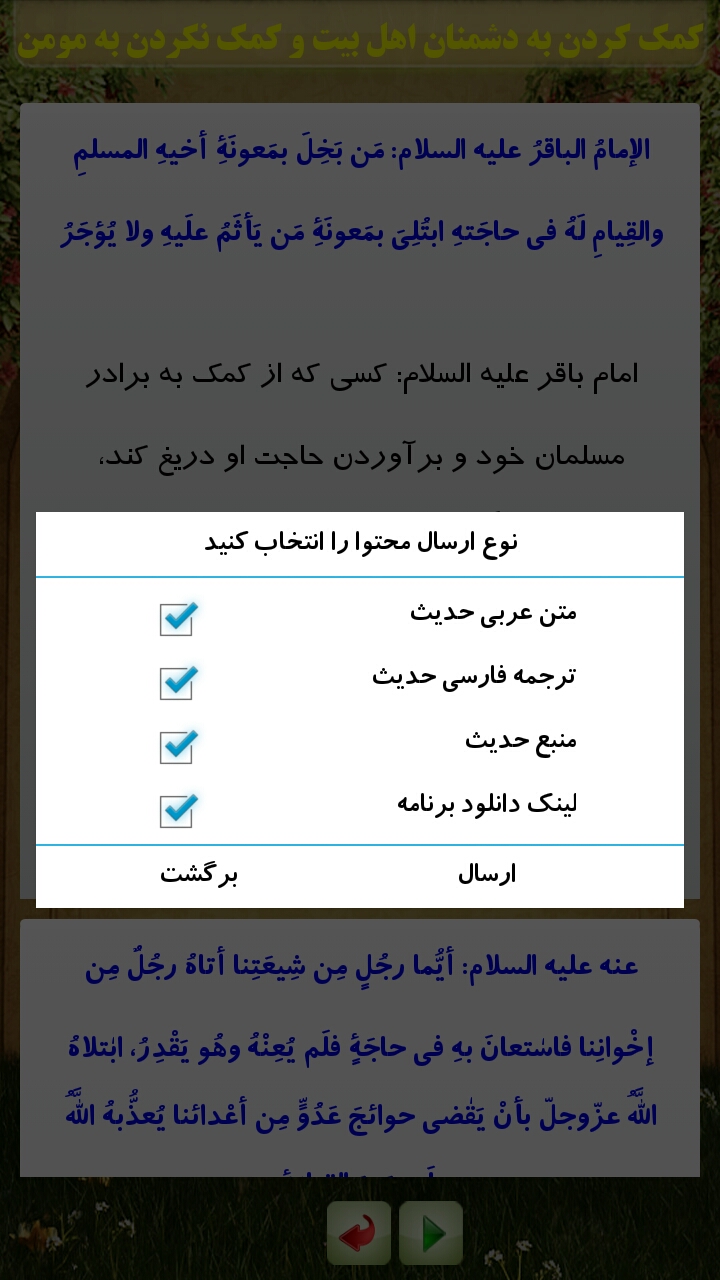Uncheck the "لینک دانلود برنامه" checkbox
Screen dimensions: 720x1280
176,812
